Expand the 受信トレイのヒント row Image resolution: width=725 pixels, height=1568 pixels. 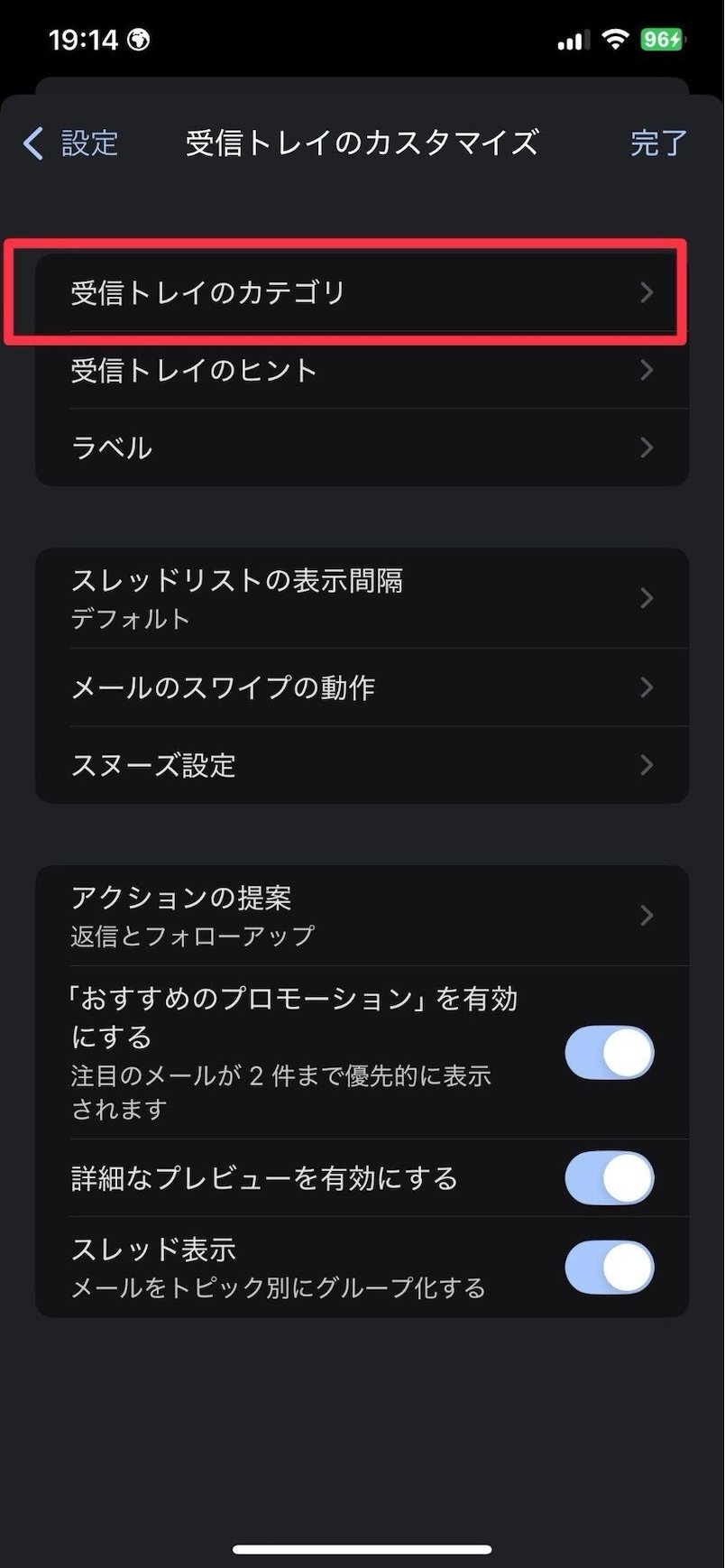pyautogui.click(x=361, y=370)
